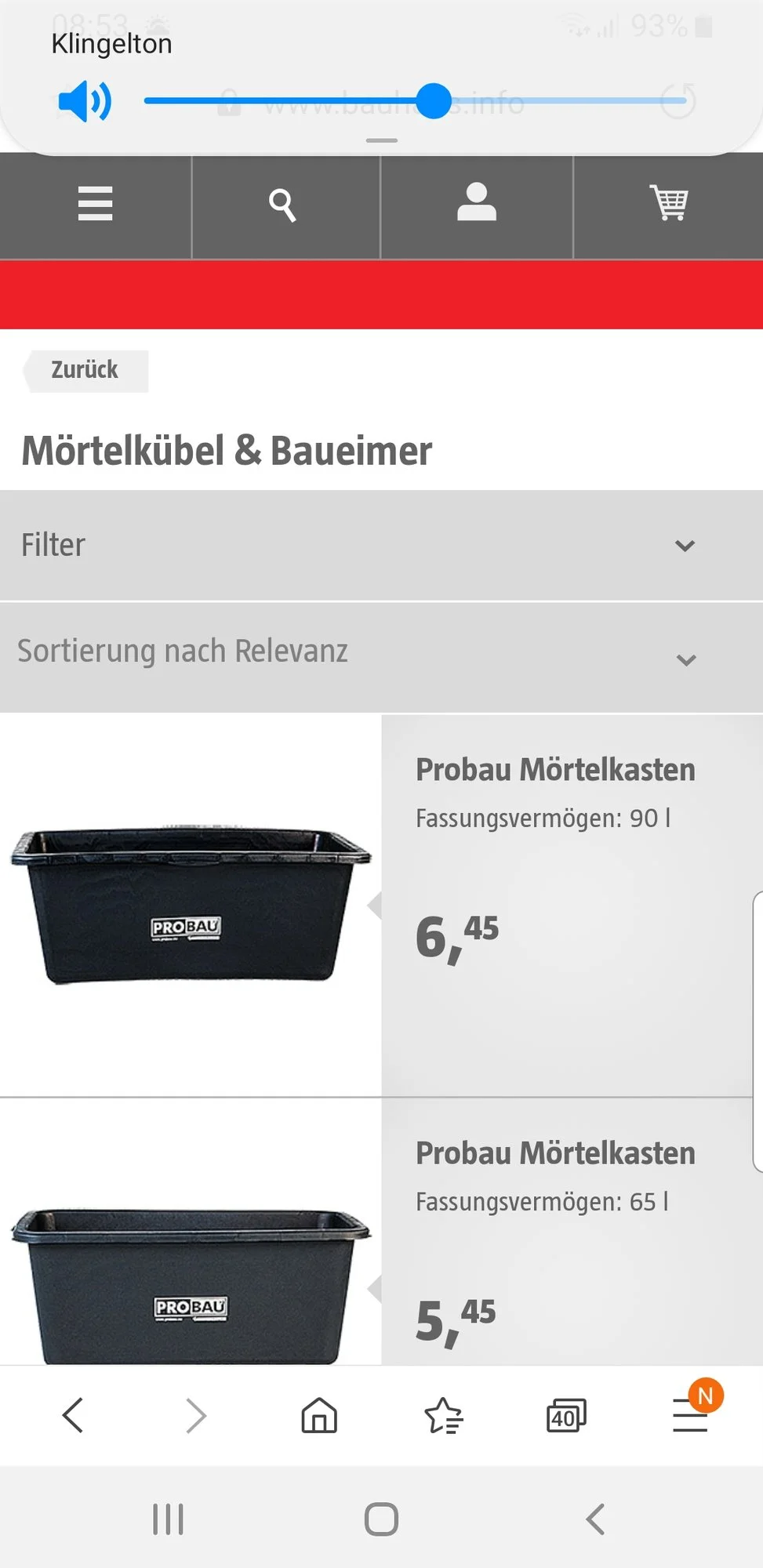763x1568 pixels.
Task: Expand the volume panel handle
Action: tap(381, 140)
